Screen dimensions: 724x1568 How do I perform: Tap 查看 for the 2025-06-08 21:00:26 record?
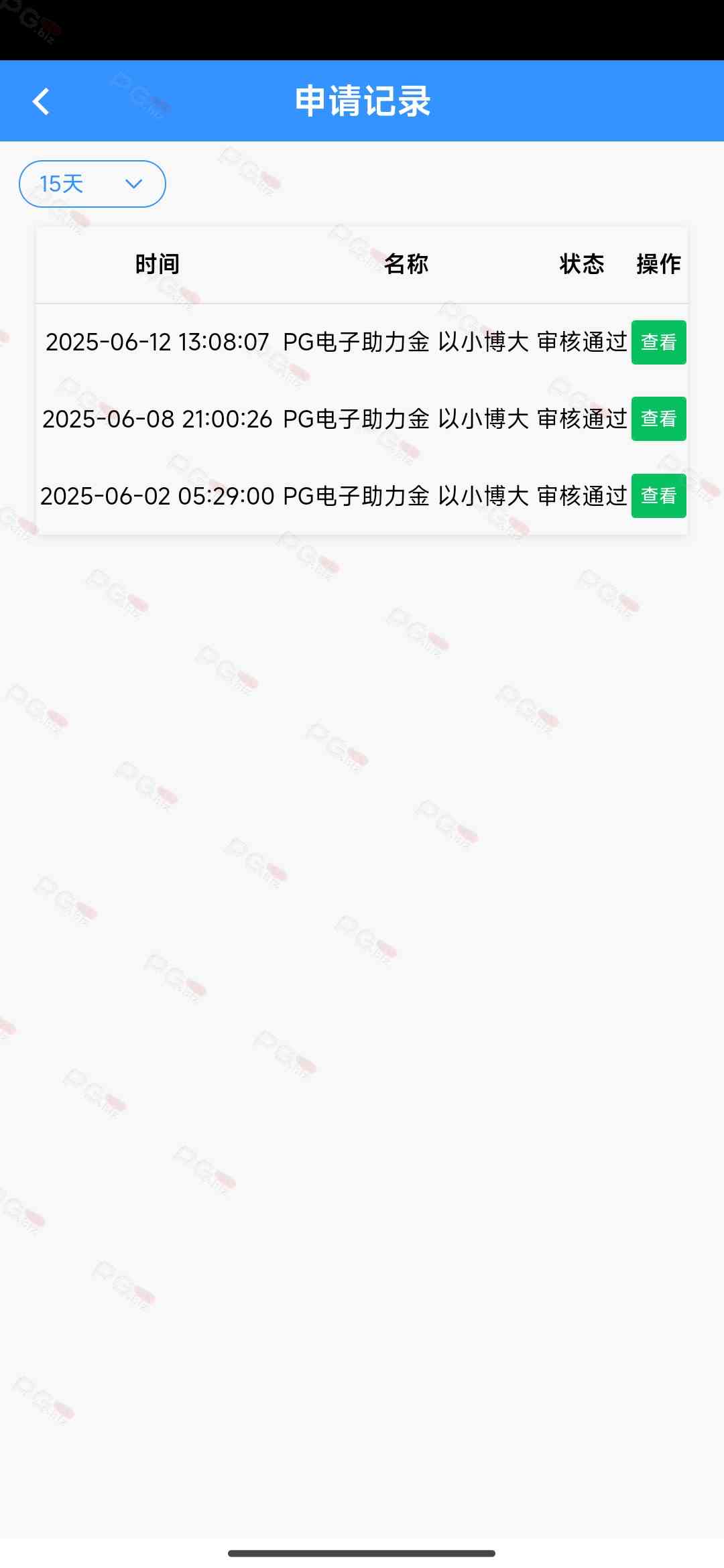coord(658,419)
